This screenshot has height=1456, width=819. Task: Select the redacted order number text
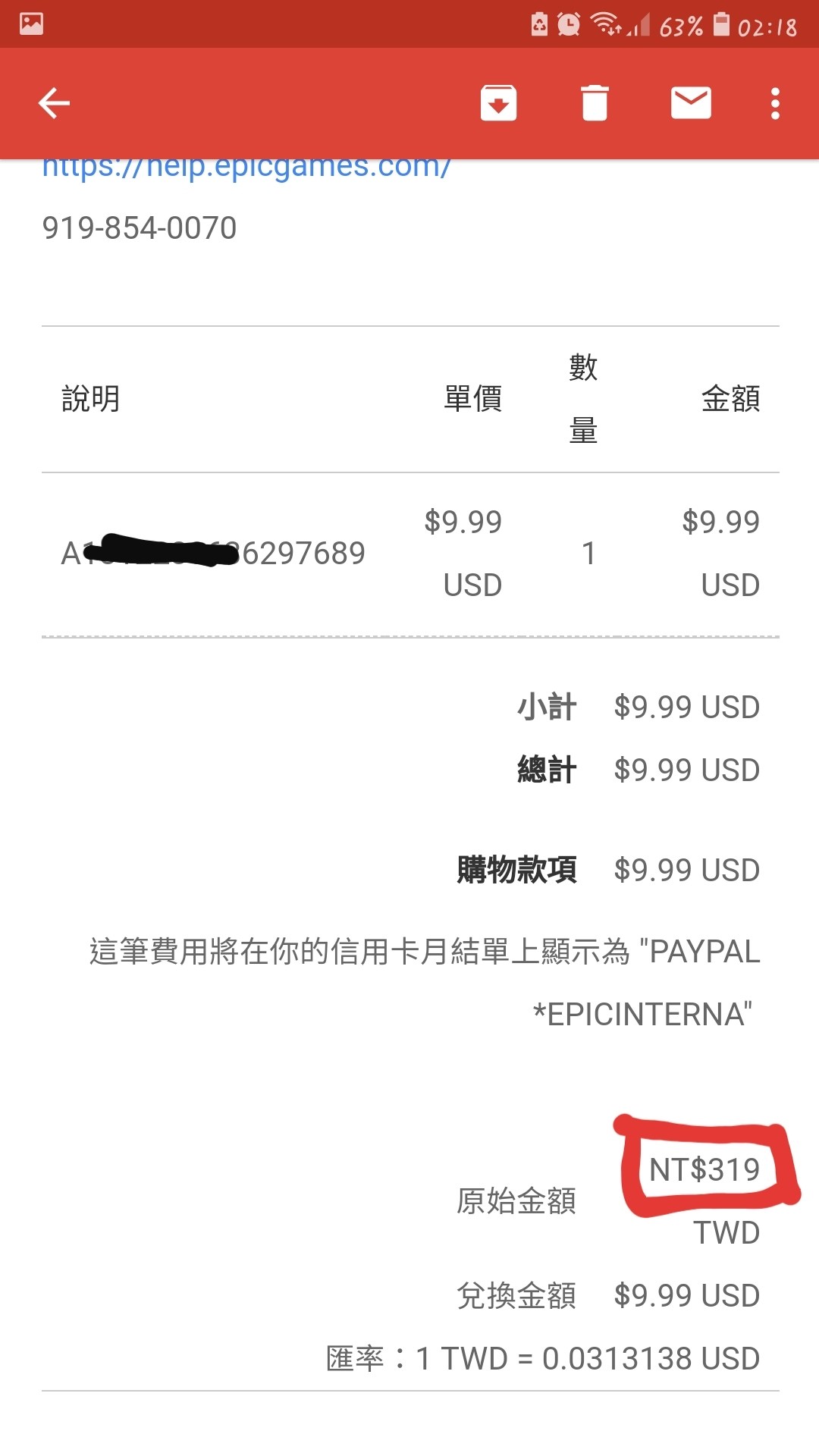coord(215,552)
